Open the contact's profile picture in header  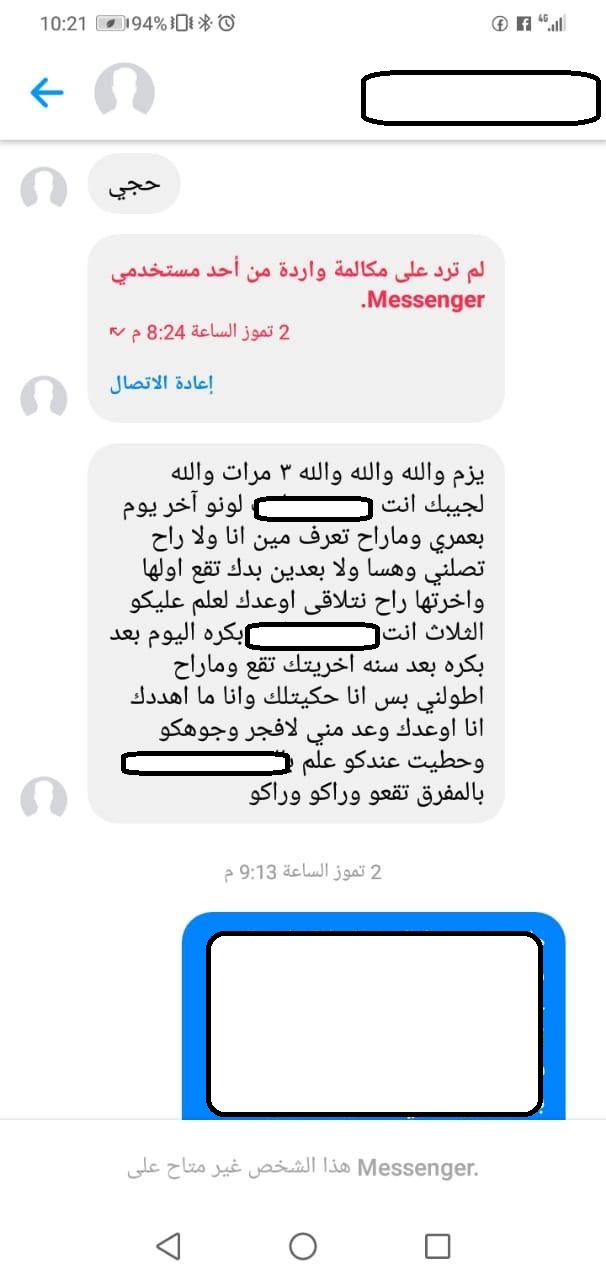click(124, 92)
